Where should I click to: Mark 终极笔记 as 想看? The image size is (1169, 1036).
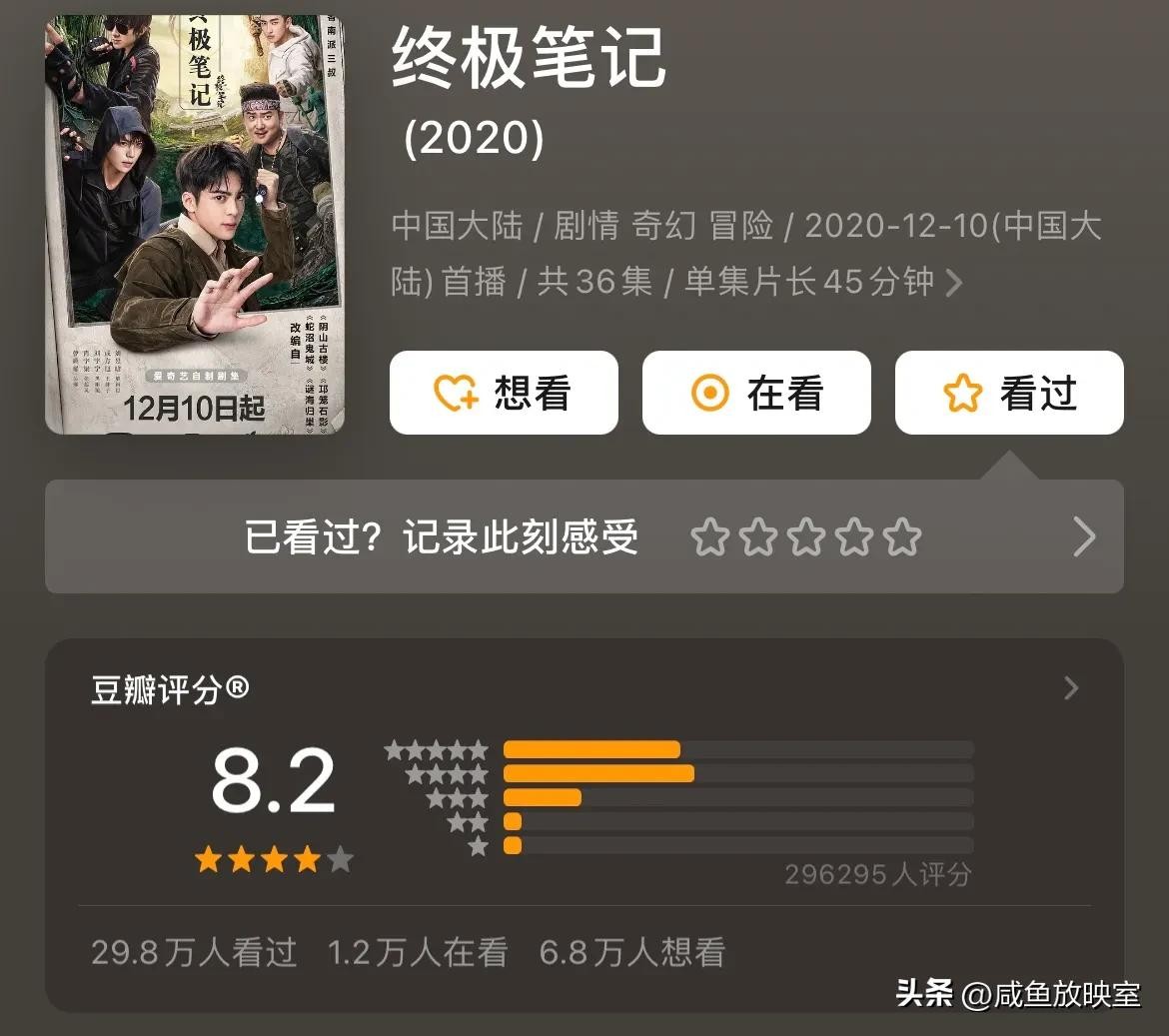coord(504,393)
